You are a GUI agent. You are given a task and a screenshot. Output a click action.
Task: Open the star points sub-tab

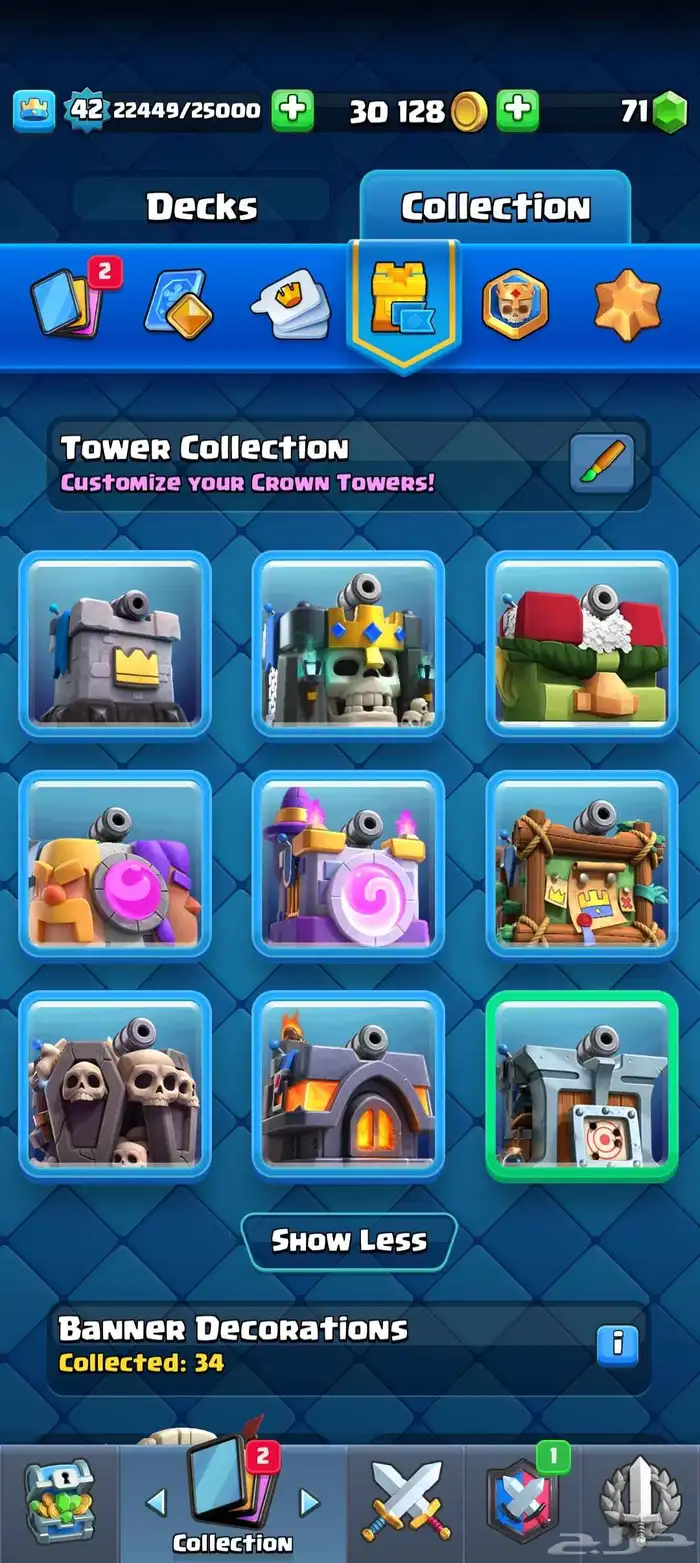point(627,304)
